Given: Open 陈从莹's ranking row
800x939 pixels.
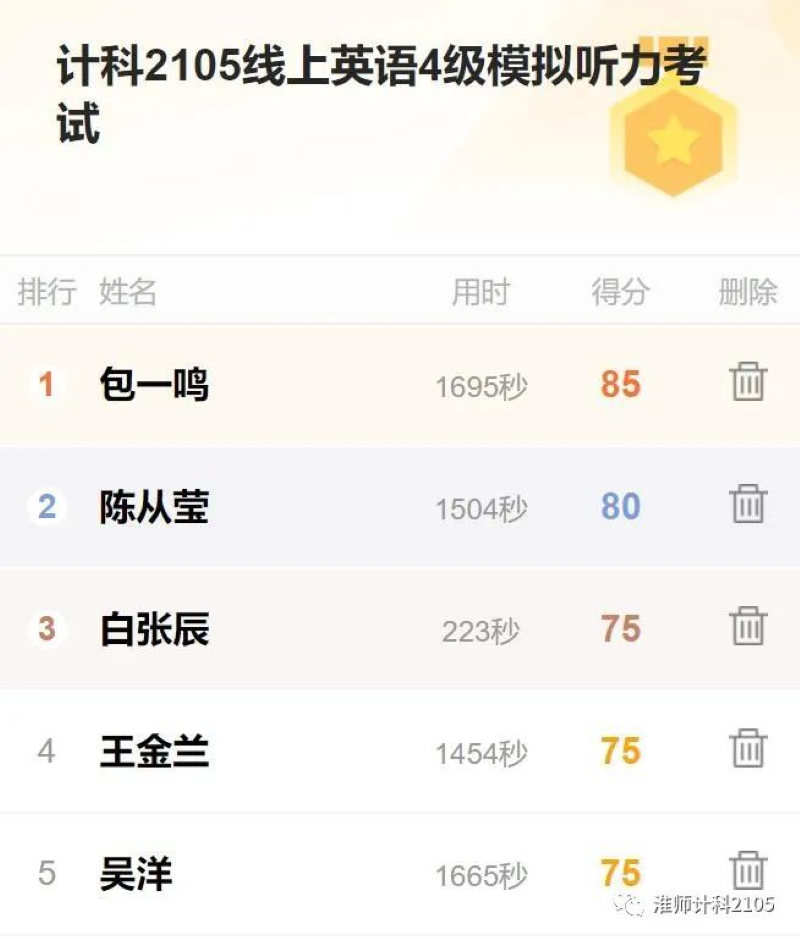Looking at the screenshot, I should pos(155,507).
